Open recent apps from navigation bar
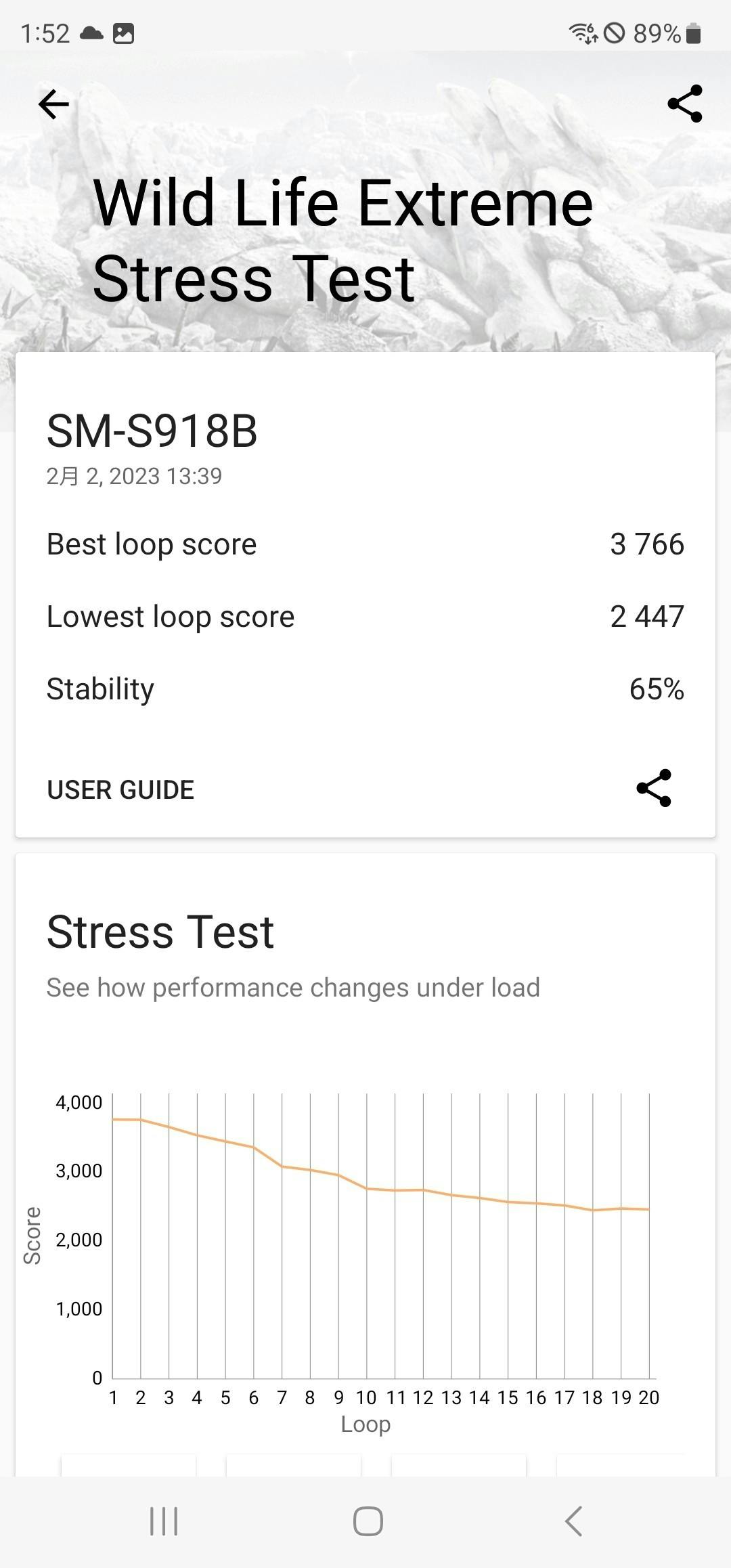 click(x=164, y=1521)
